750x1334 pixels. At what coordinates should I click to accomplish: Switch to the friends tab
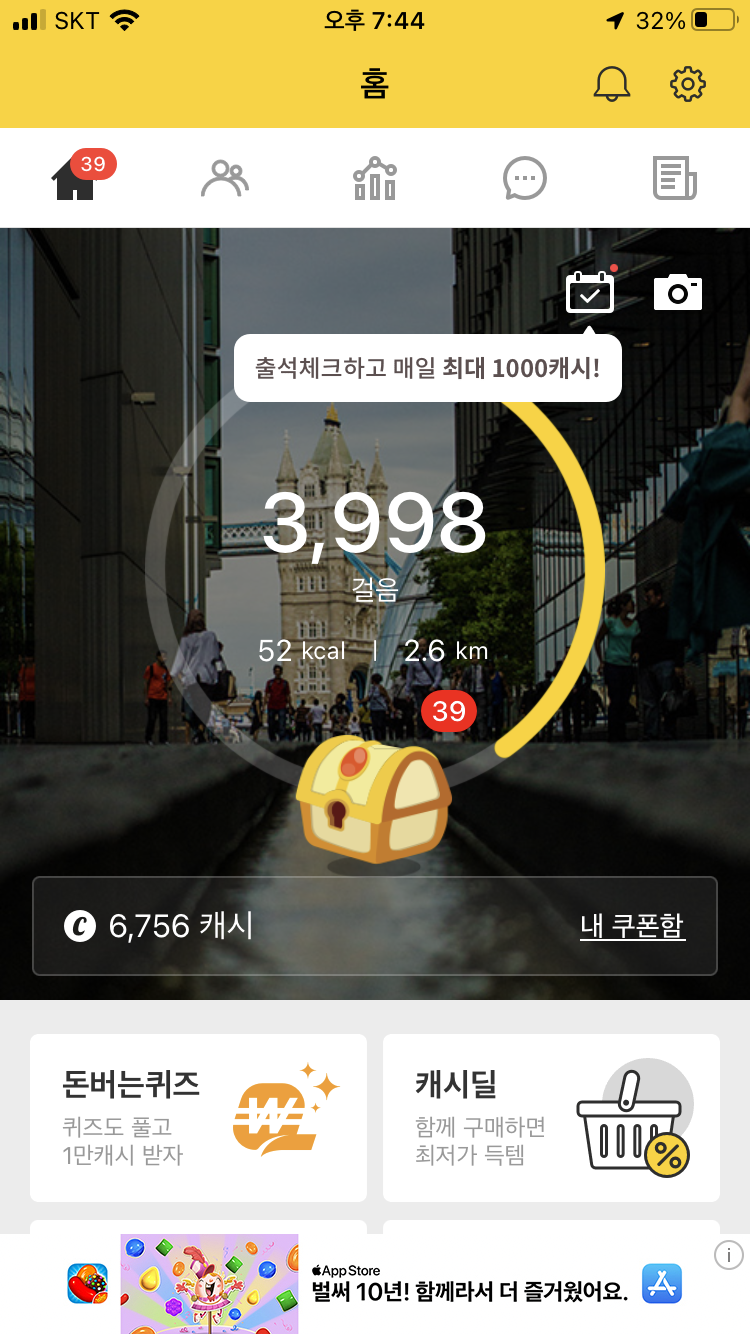(x=224, y=180)
